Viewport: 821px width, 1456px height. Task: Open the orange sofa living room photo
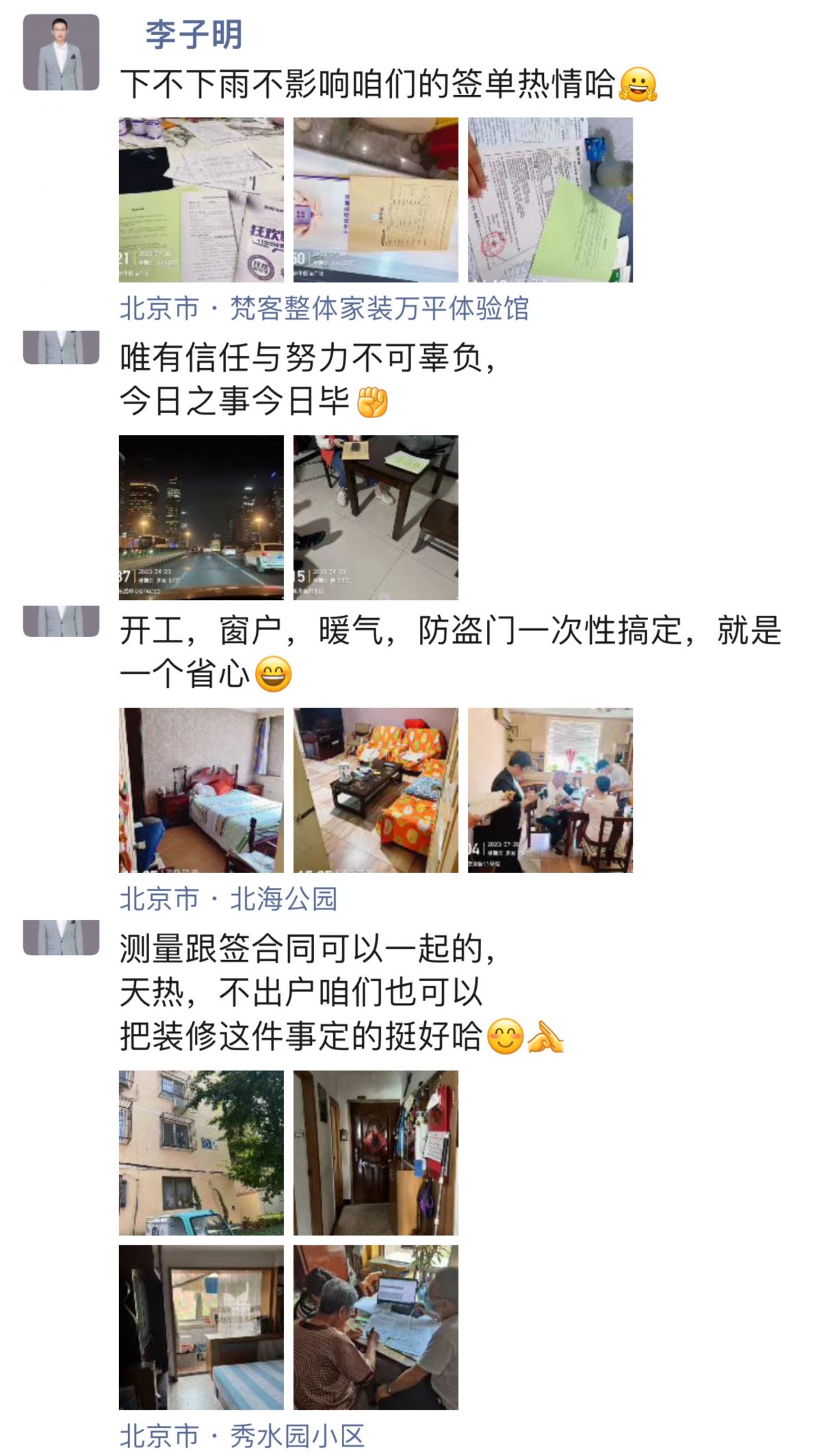pyautogui.click(x=376, y=790)
